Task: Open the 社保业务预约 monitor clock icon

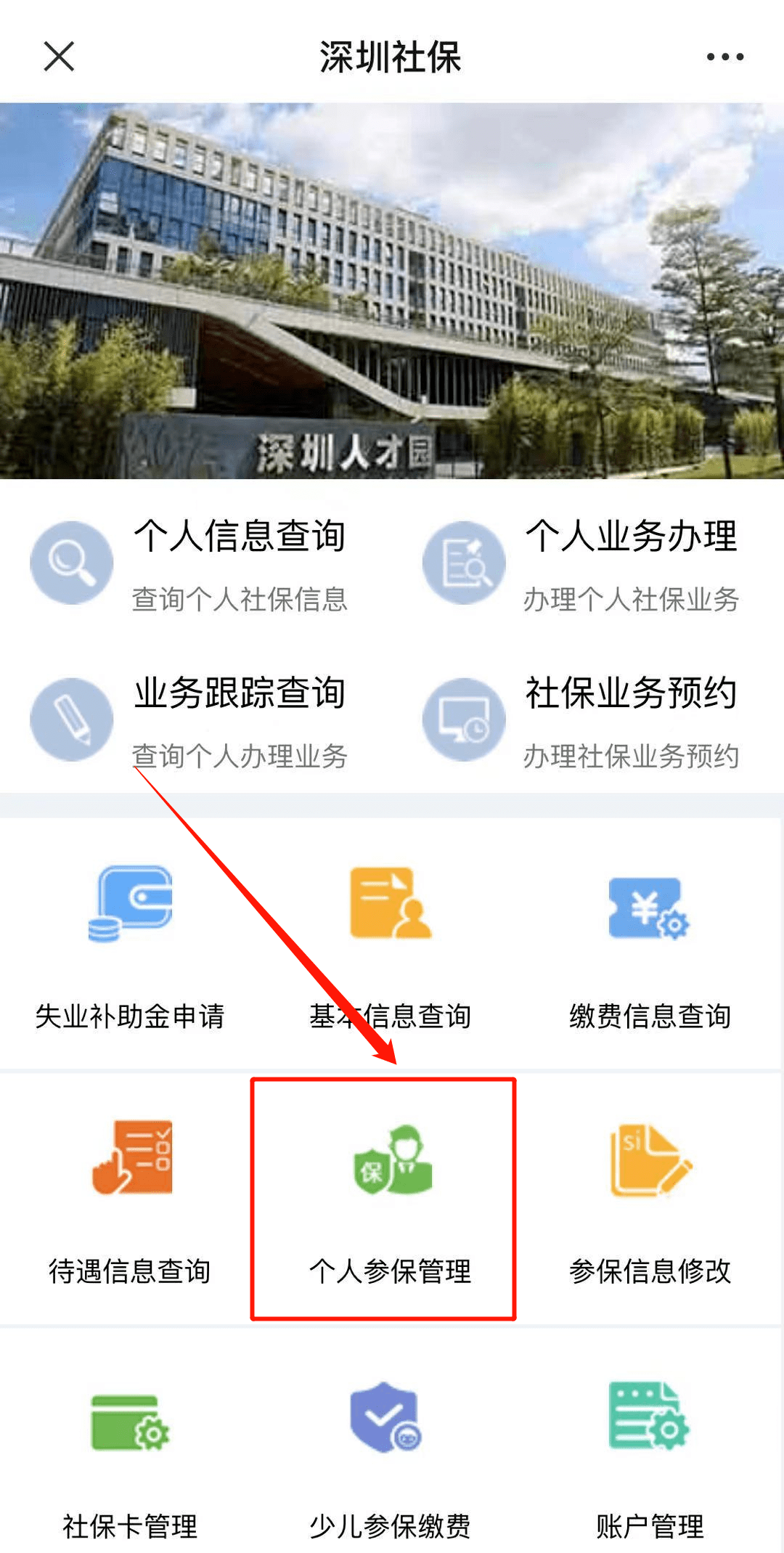Action: [x=463, y=719]
